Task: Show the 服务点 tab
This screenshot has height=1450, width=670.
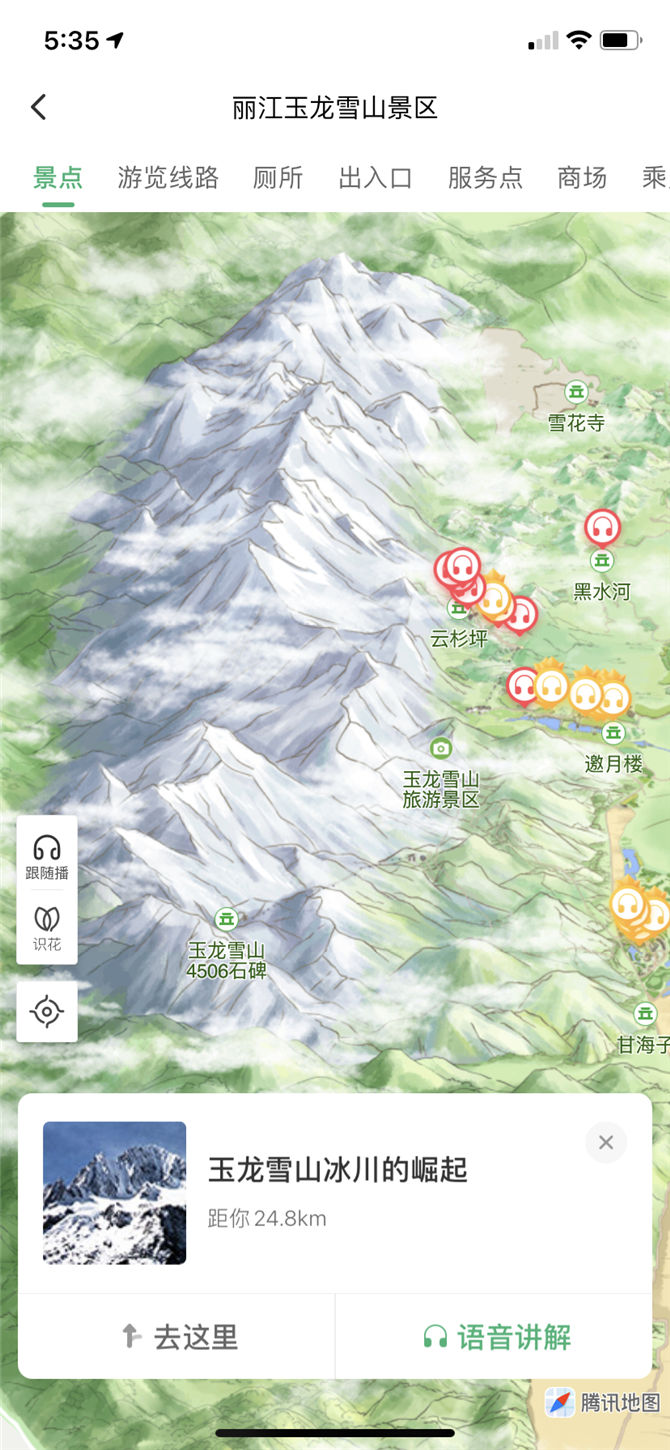Action: 485,178
